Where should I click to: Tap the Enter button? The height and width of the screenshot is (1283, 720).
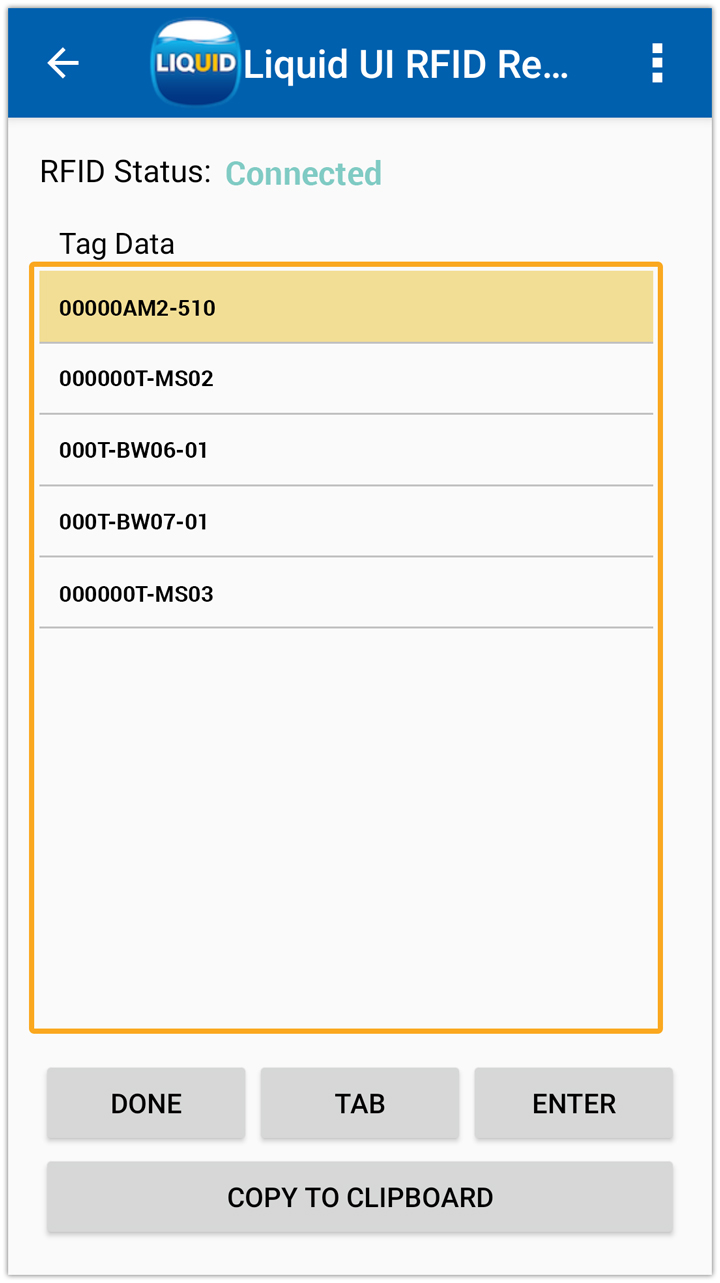click(574, 1104)
